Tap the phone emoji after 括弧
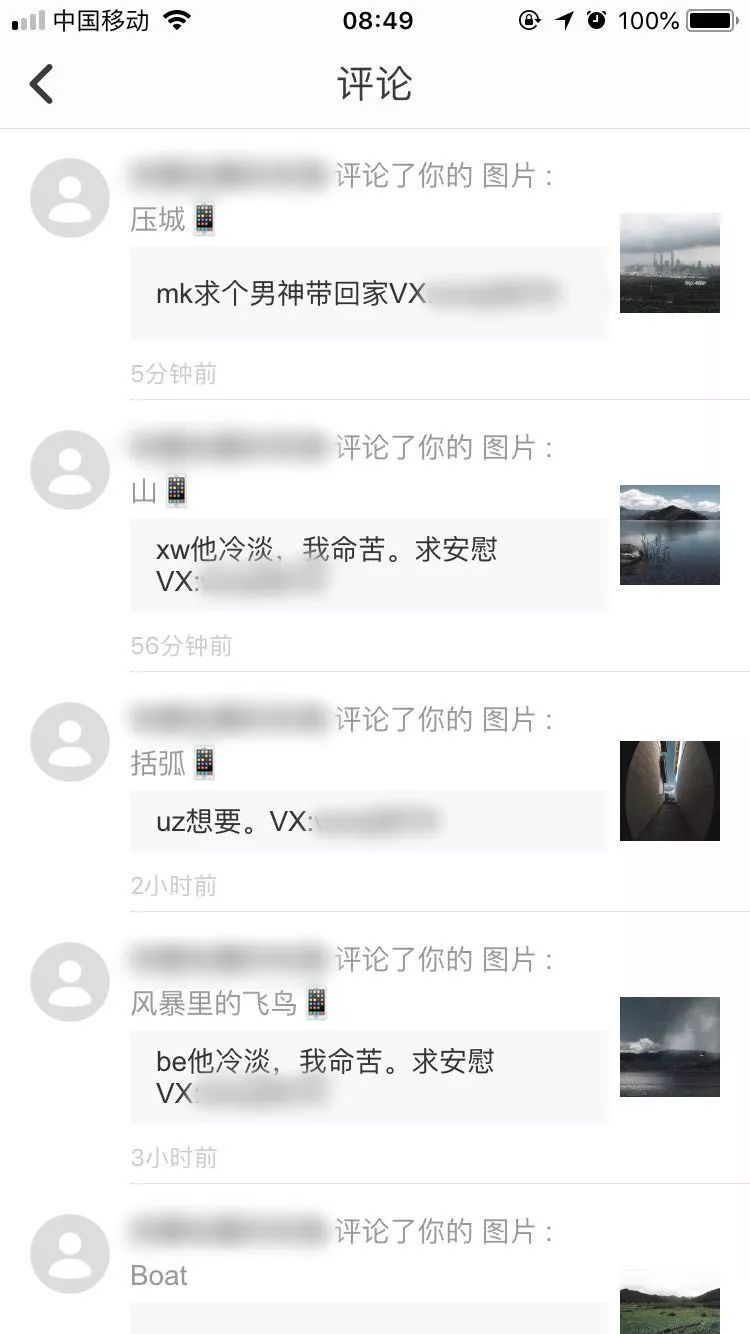Screen dimensions: 750x1334 tap(205, 763)
